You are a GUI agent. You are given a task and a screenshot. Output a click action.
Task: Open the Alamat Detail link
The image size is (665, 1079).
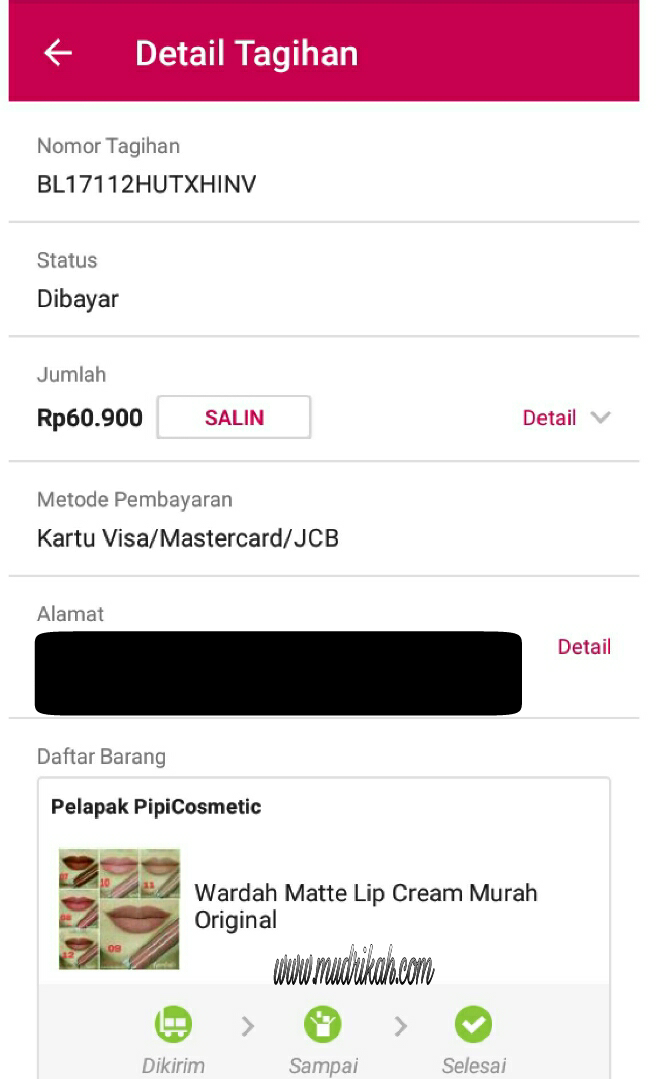584,647
